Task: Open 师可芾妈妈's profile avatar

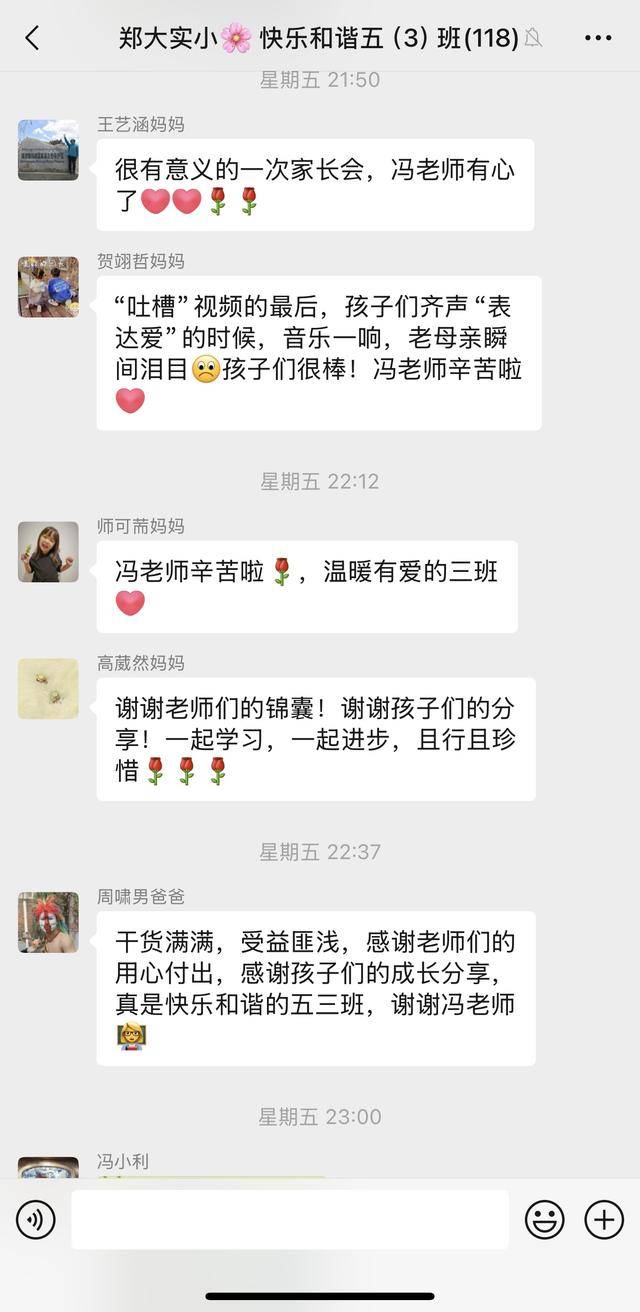Action: 48,552
